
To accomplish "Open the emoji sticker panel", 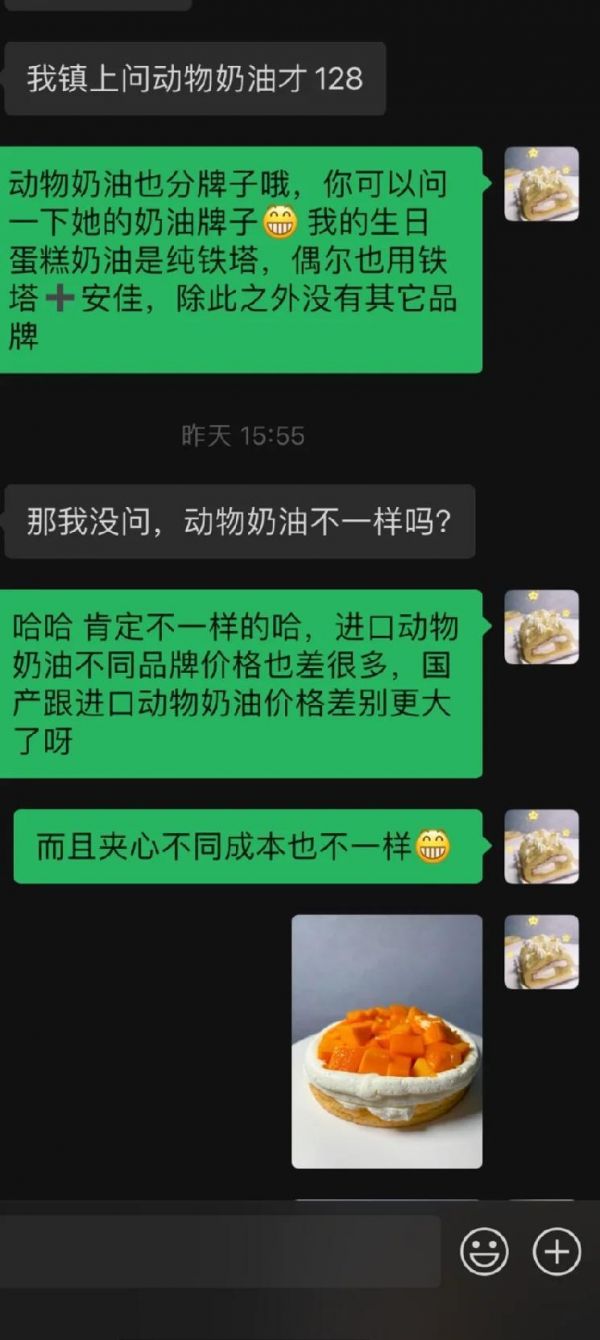I will pyautogui.click(x=484, y=1251).
